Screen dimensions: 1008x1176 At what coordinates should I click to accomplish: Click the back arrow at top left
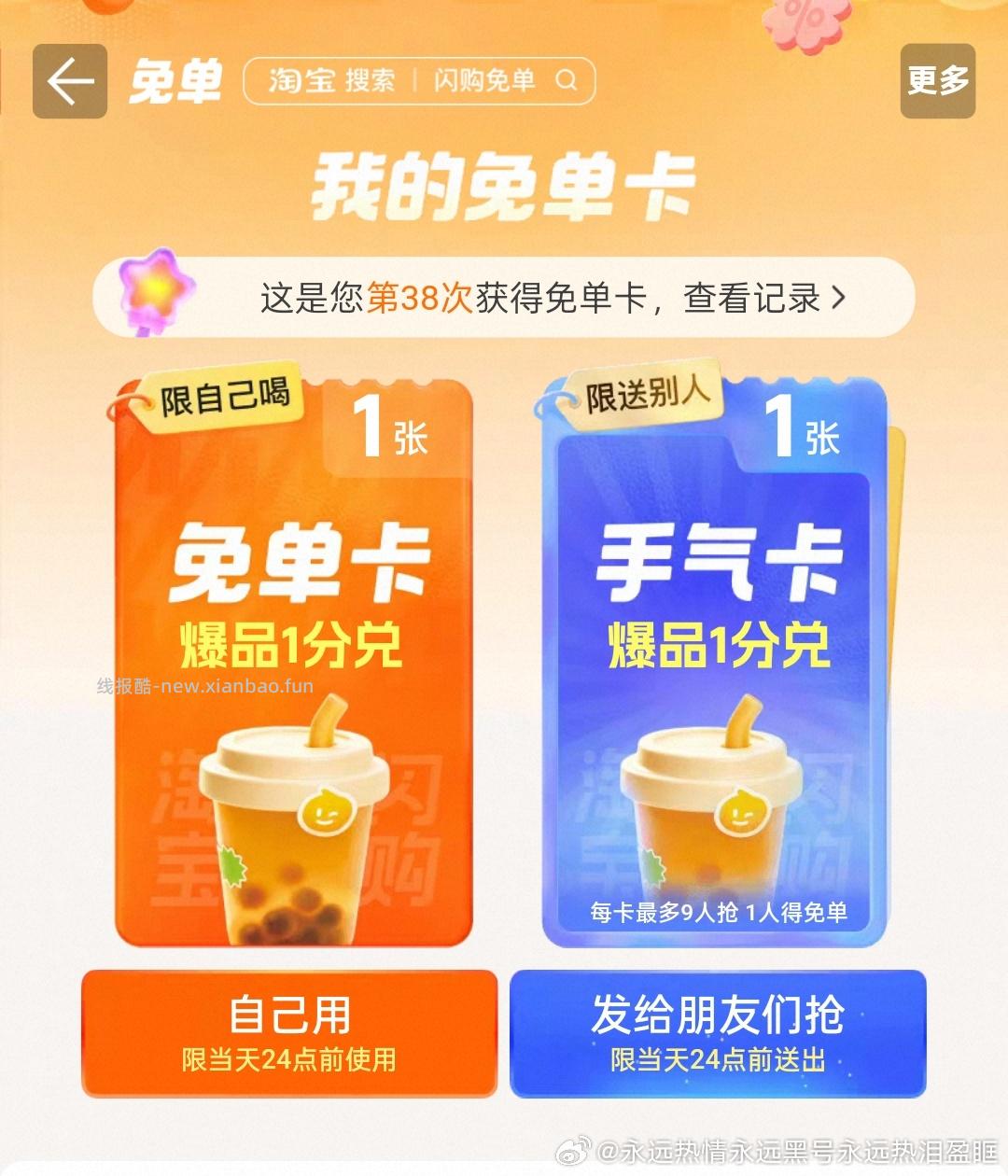coord(70,81)
